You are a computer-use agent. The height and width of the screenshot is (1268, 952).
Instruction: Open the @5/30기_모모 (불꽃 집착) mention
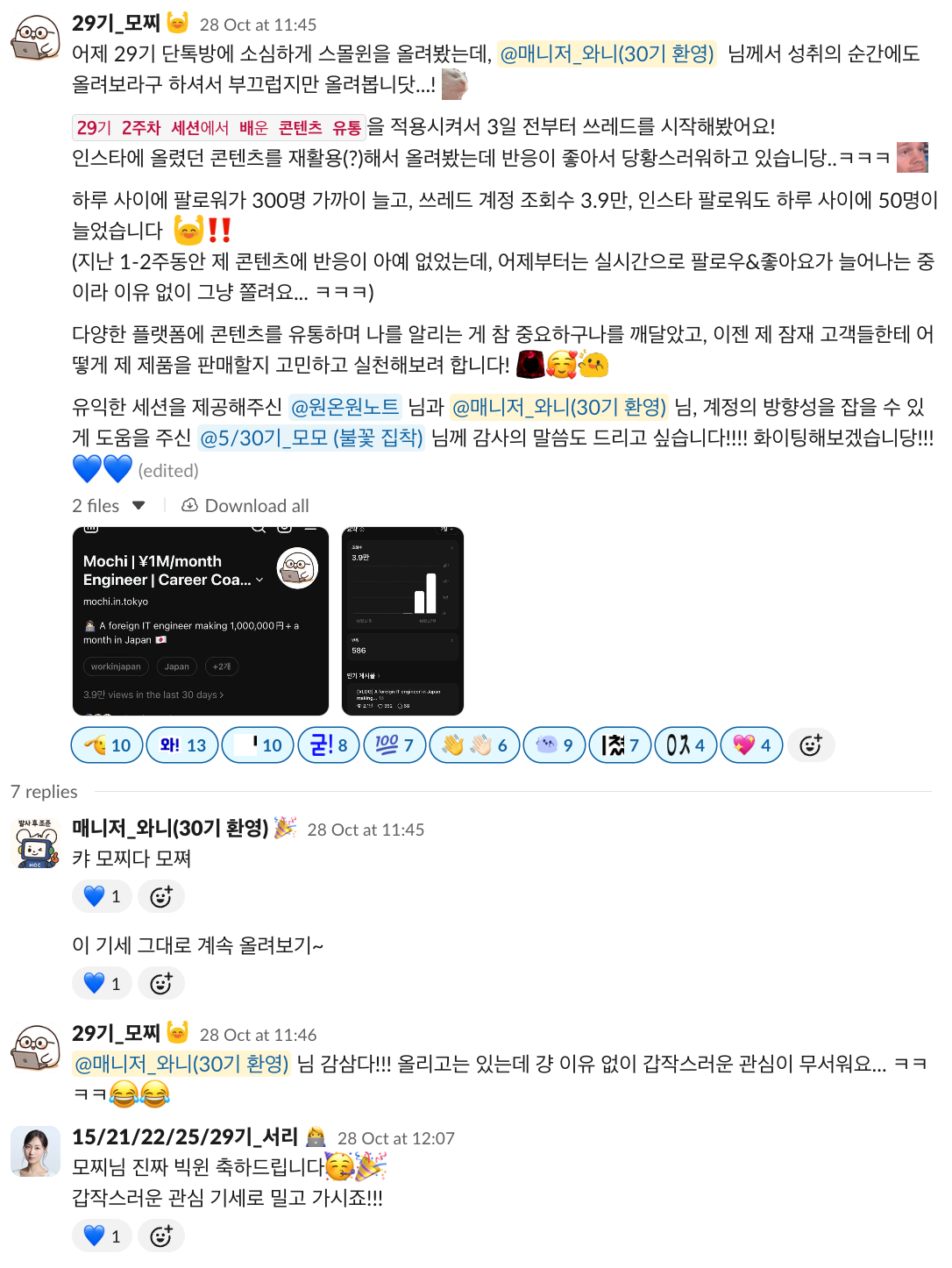click(311, 438)
